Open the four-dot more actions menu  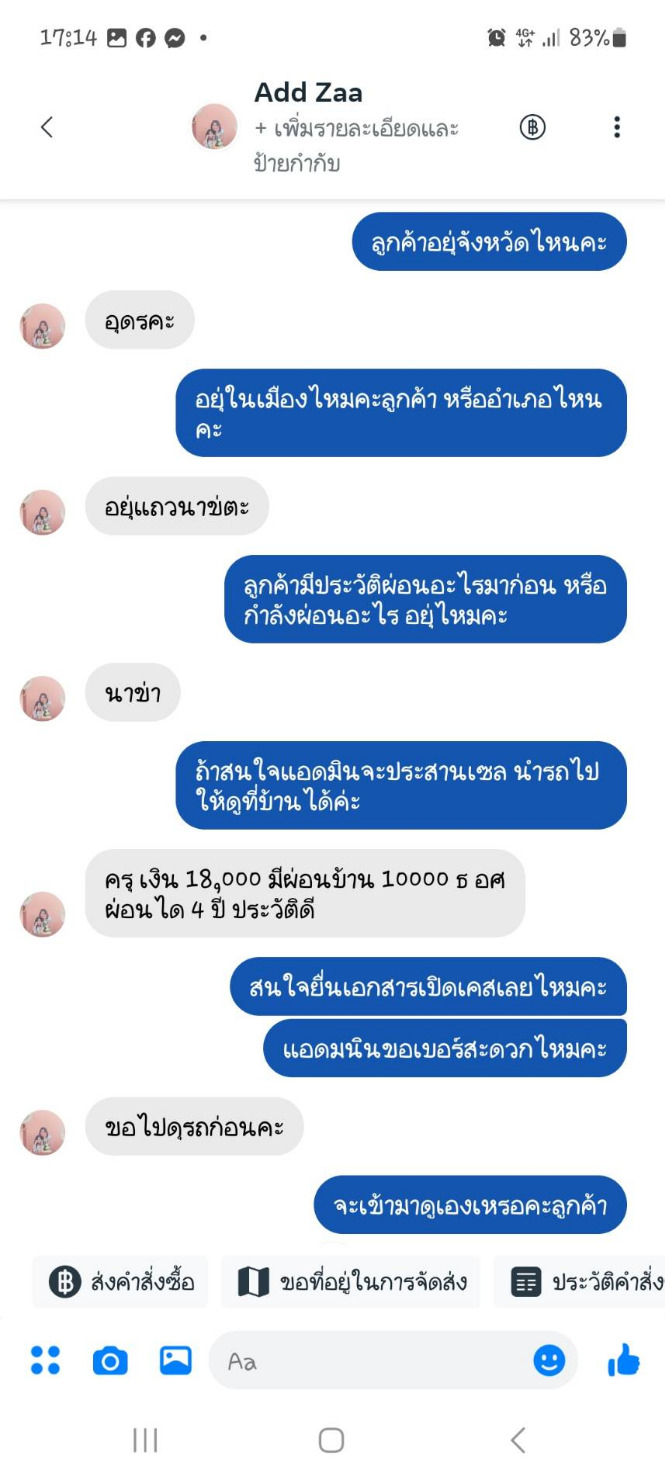(45, 1360)
